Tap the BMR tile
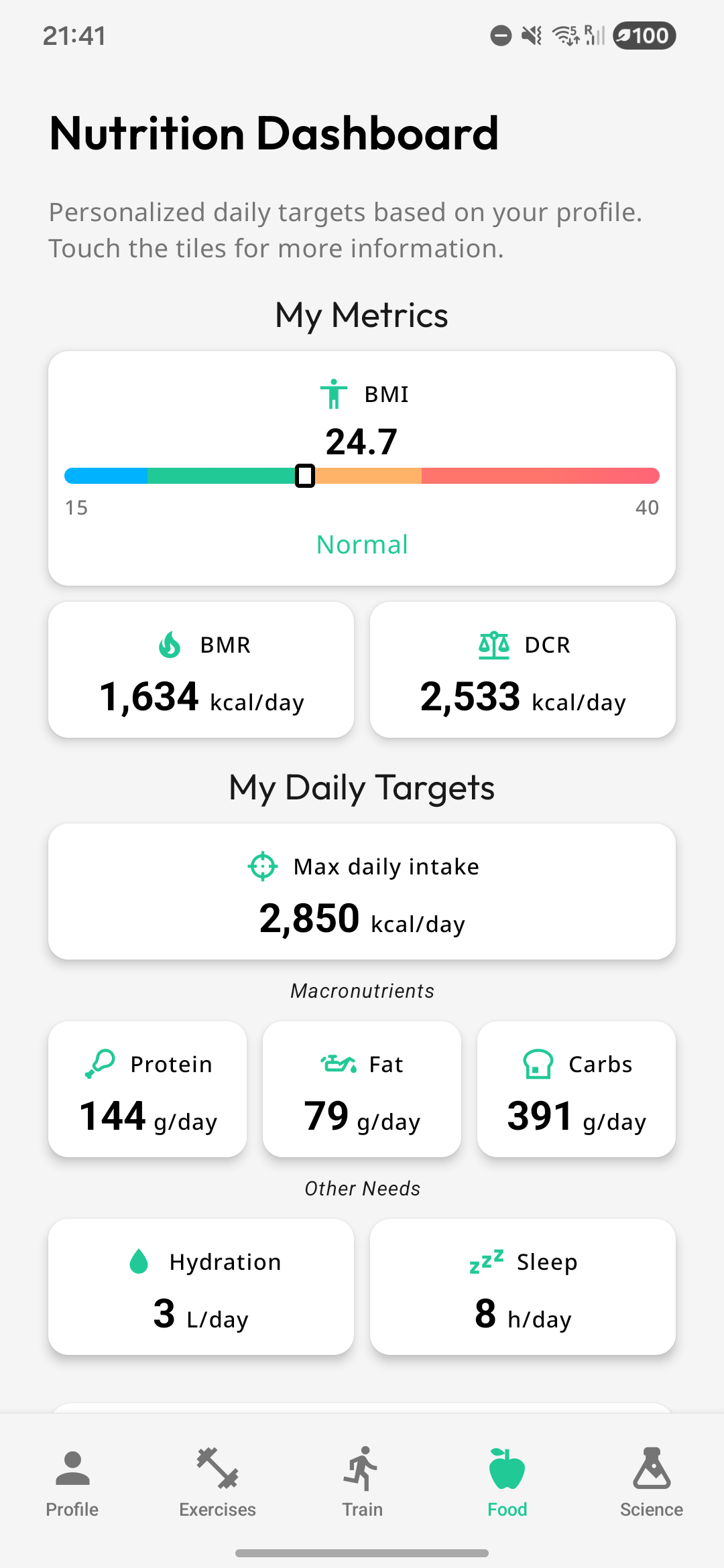The image size is (724, 1568). 201,669
